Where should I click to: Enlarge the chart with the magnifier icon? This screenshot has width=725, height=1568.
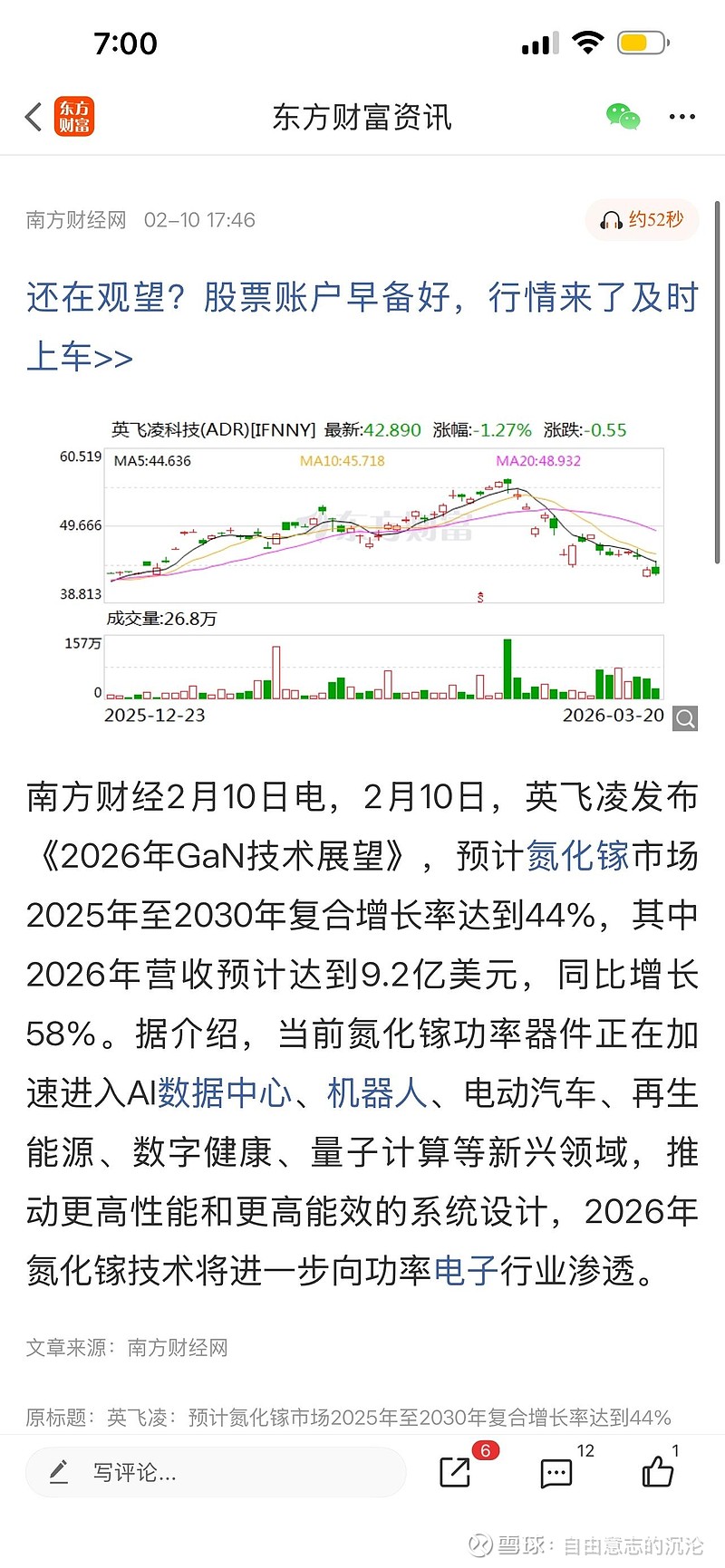[x=685, y=719]
